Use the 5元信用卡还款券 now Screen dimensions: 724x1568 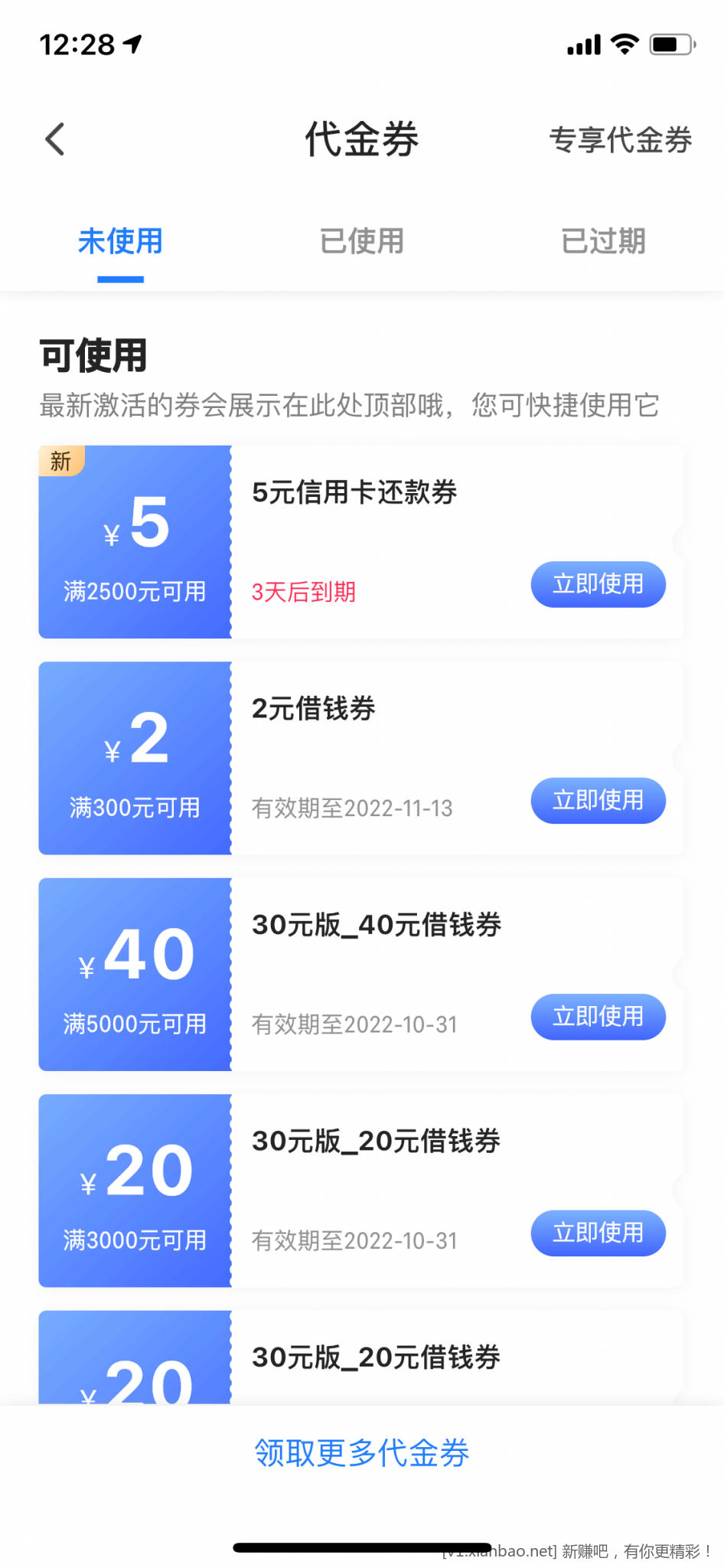point(598,584)
